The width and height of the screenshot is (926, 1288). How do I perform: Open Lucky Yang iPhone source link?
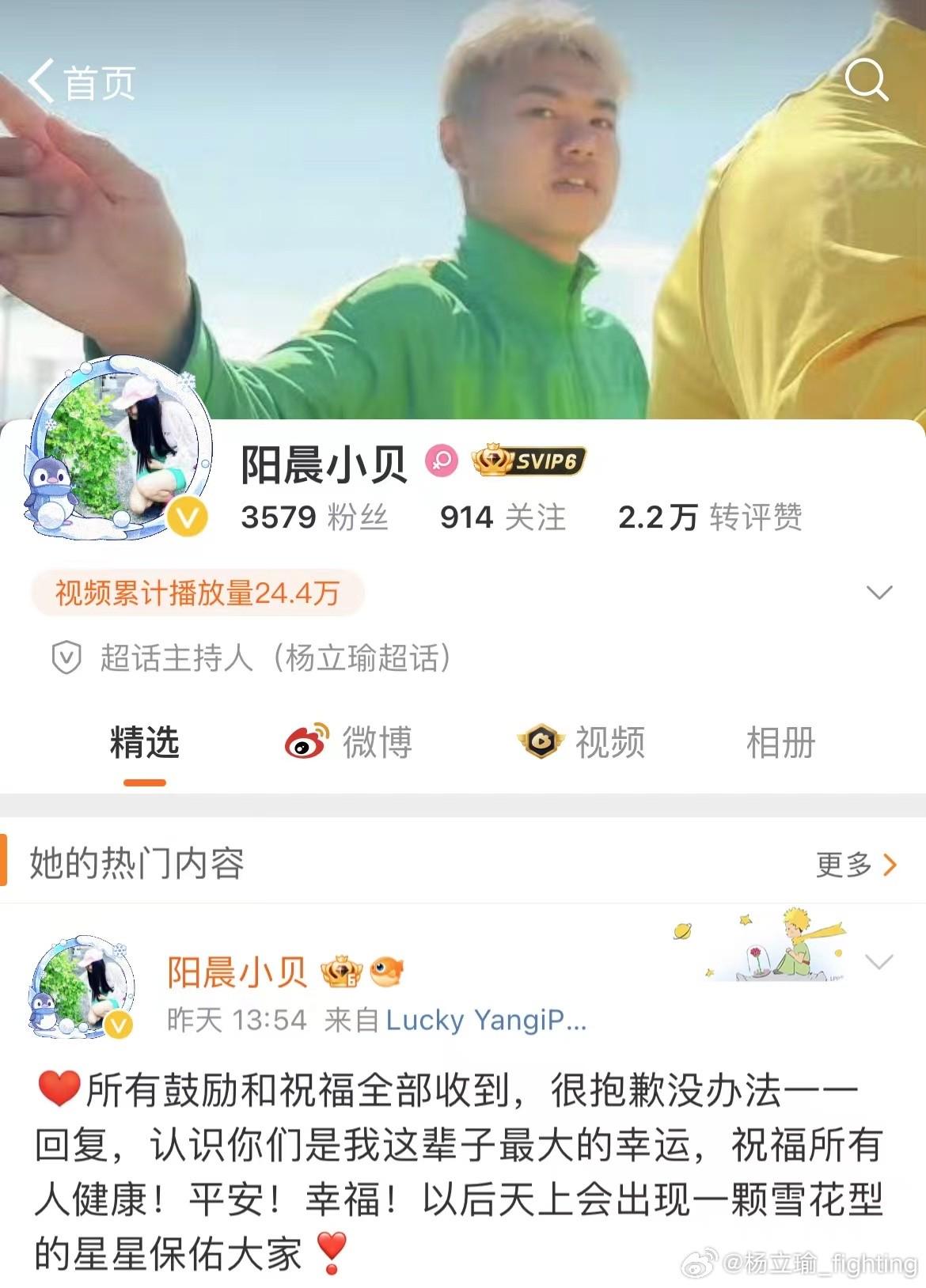pyautogui.click(x=485, y=1020)
